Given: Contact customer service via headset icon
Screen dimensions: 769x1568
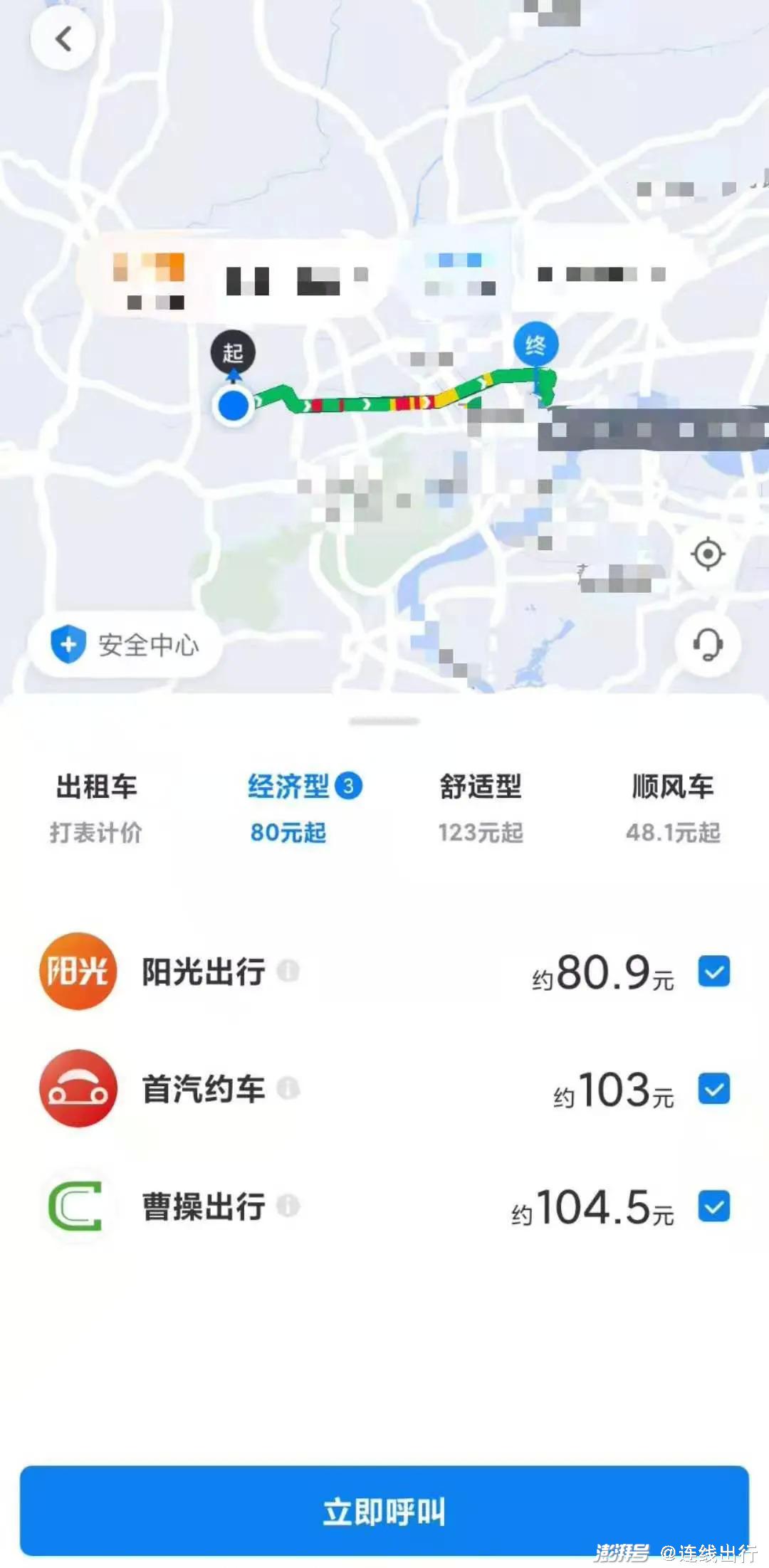Looking at the screenshot, I should pos(708,645).
